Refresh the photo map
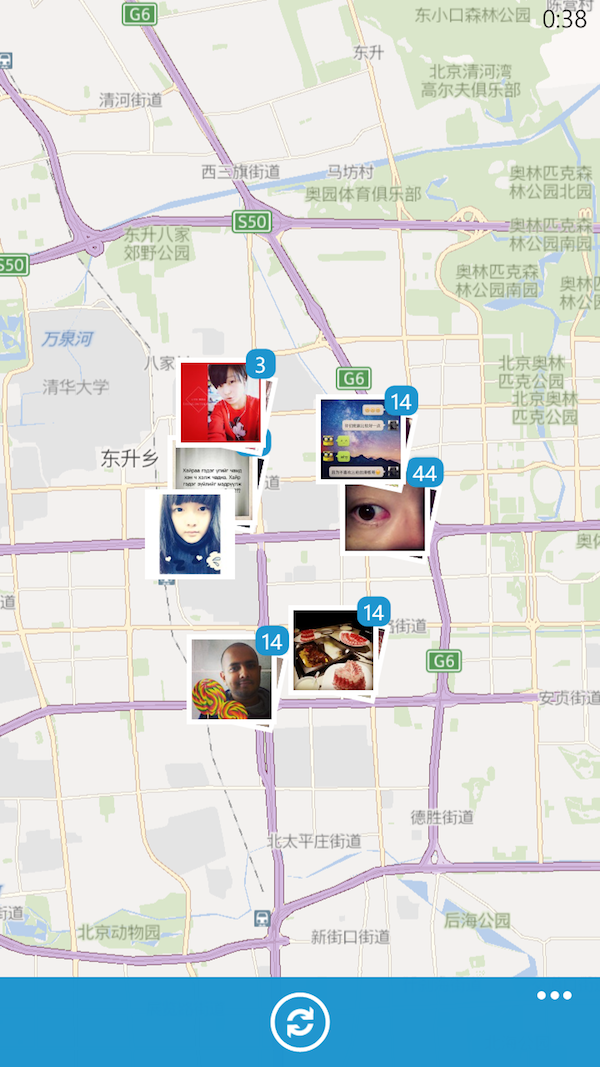600x1067 pixels. 300,1022
